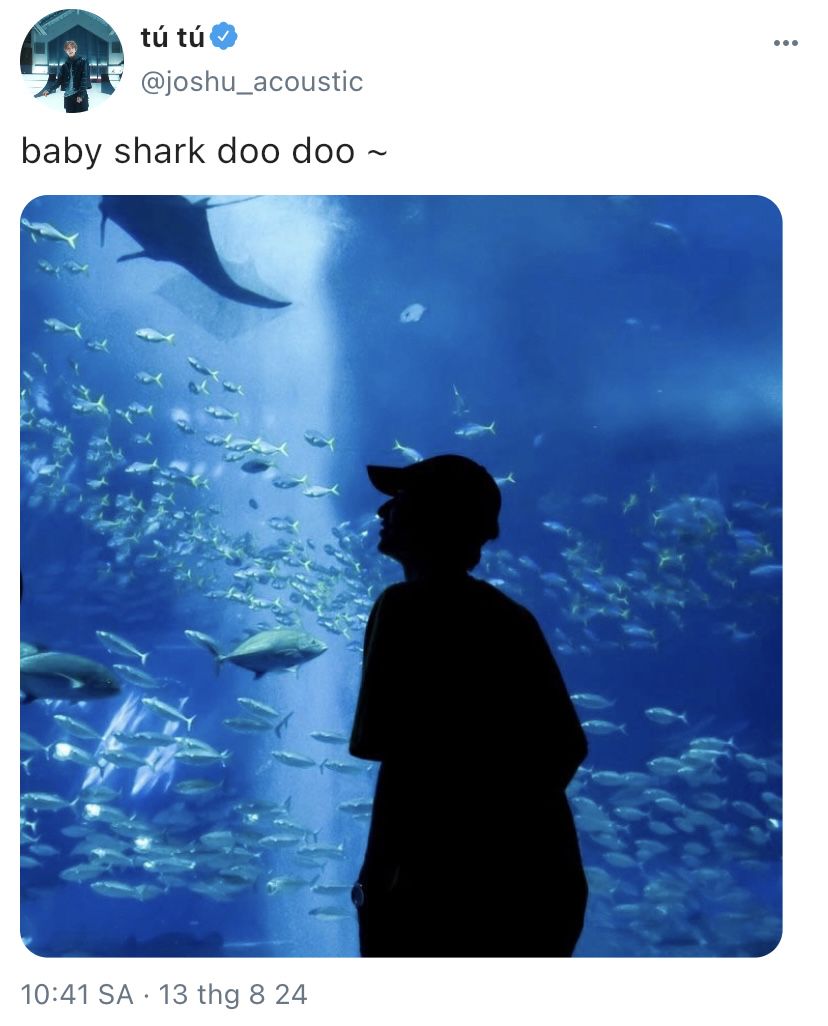Open the tweet's three-dot overflow menu
Image resolution: width=828 pixels, height=1026 pixels.
coord(786,42)
